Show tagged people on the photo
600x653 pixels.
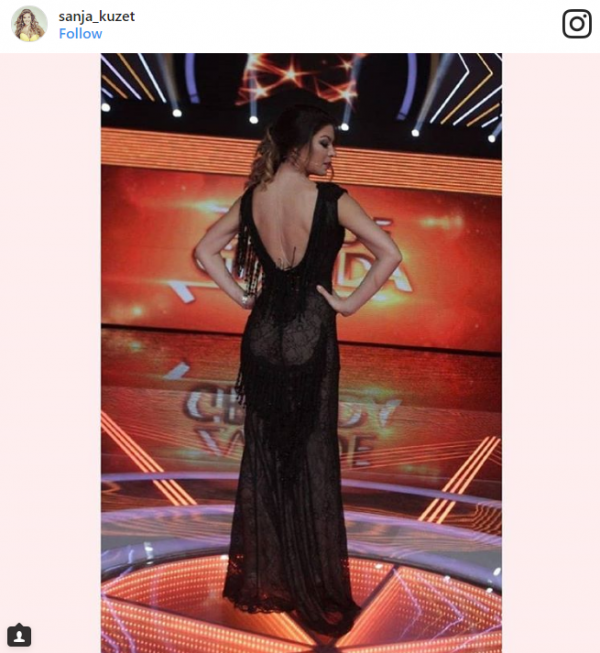19,635
